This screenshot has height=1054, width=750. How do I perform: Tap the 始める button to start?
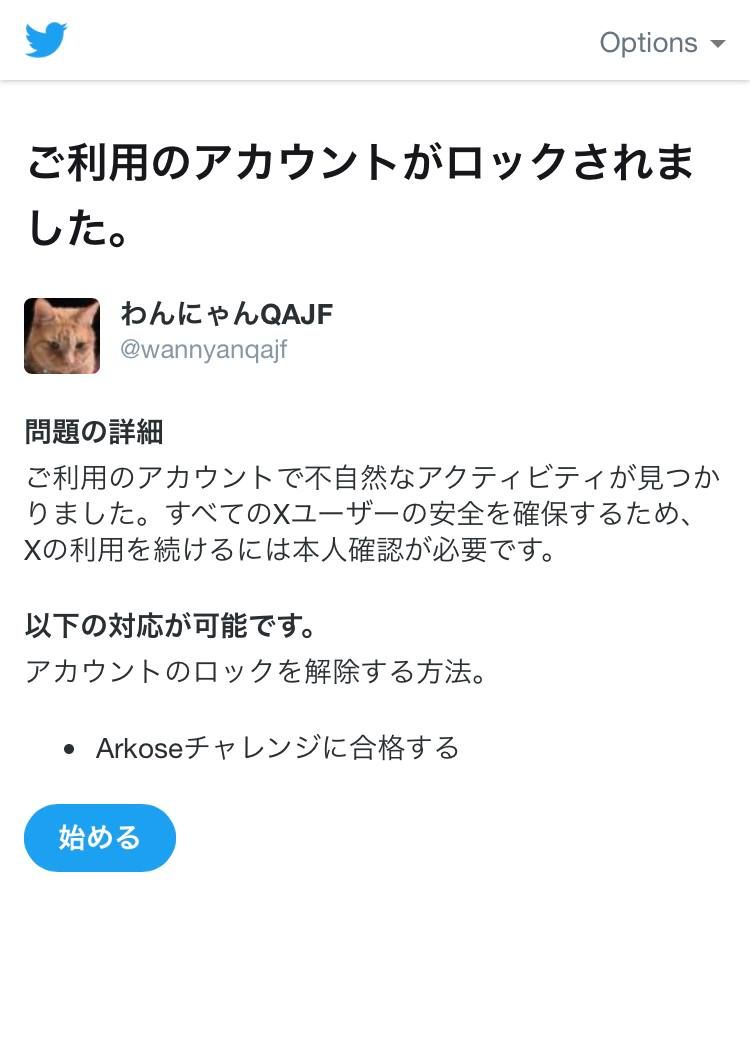100,838
